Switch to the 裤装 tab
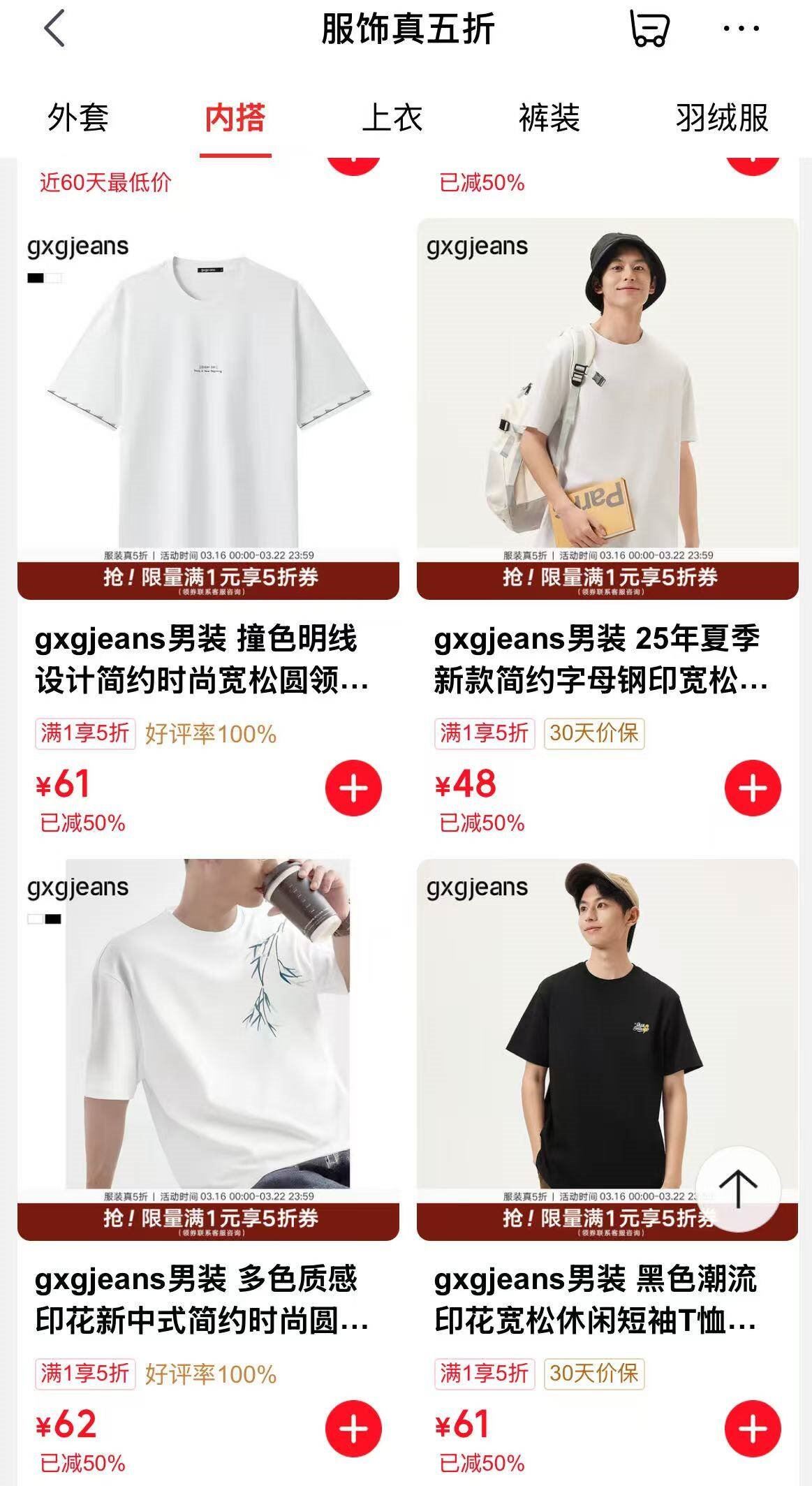 tap(549, 117)
